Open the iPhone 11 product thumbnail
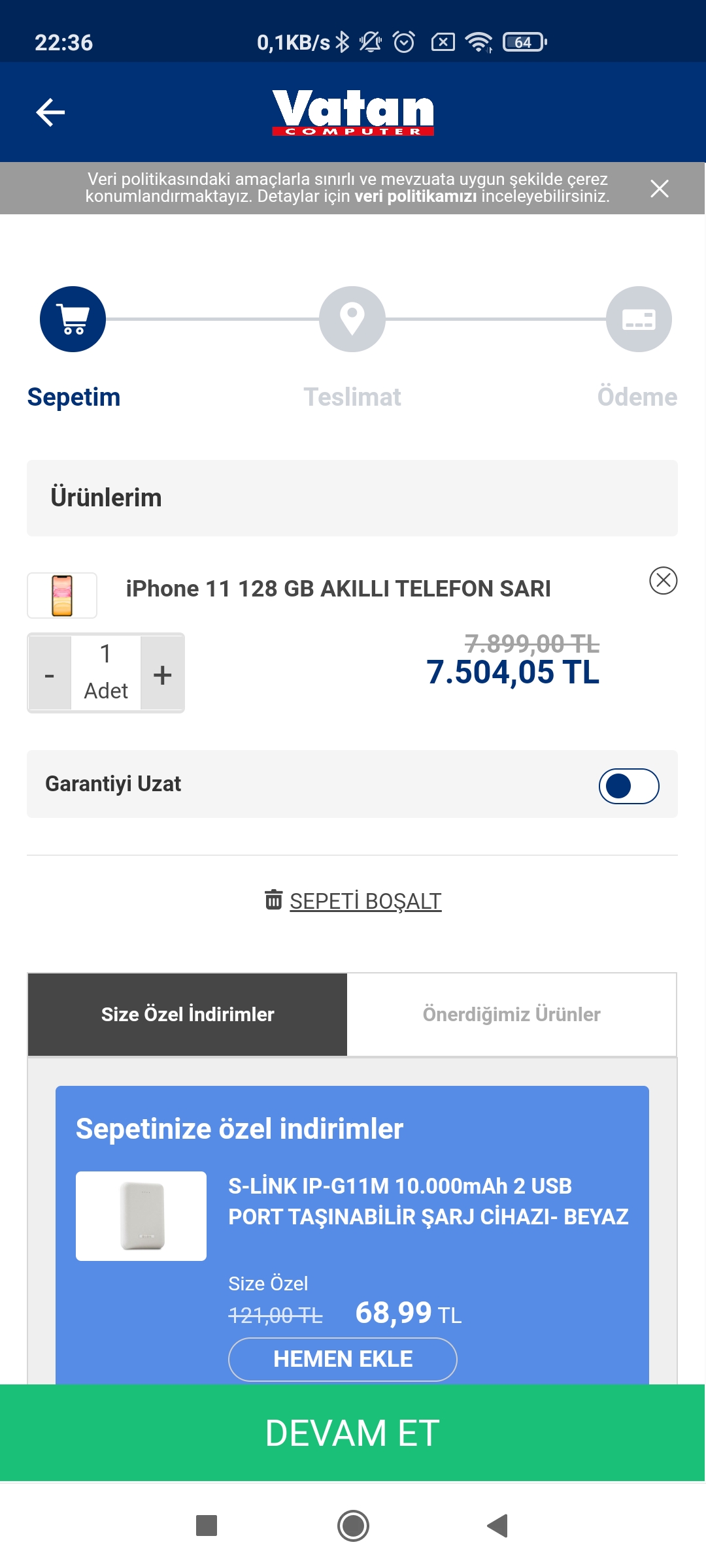The image size is (706, 1568). point(62,595)
